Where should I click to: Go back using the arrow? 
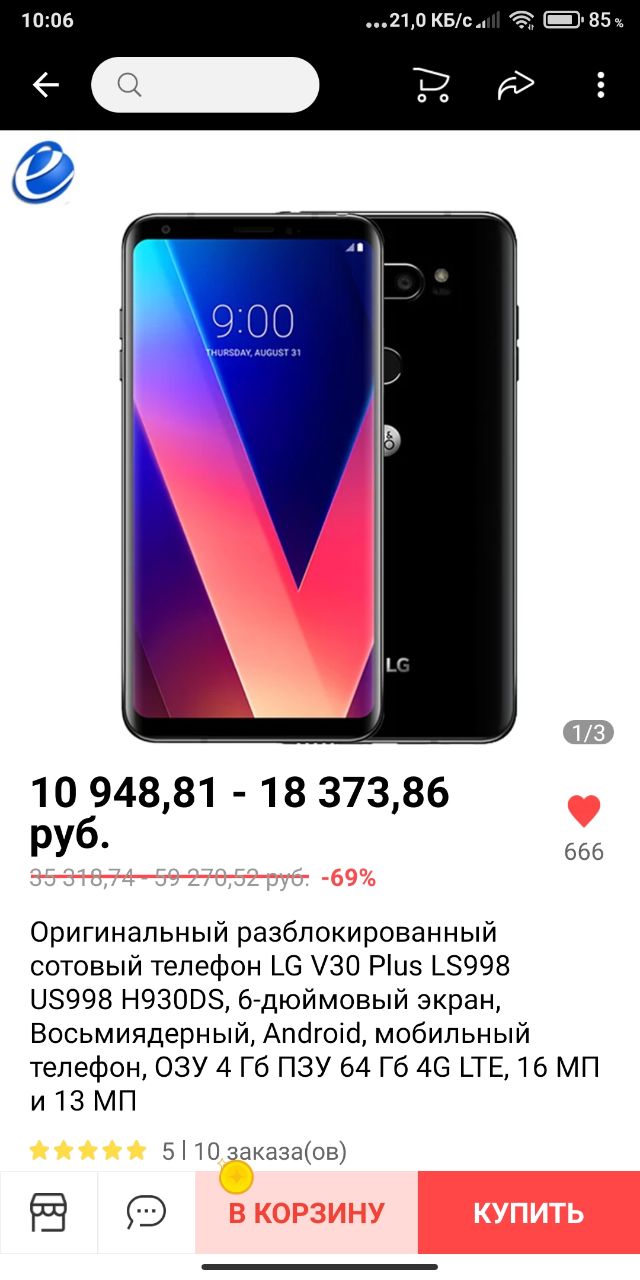click(x=46, y=86)
